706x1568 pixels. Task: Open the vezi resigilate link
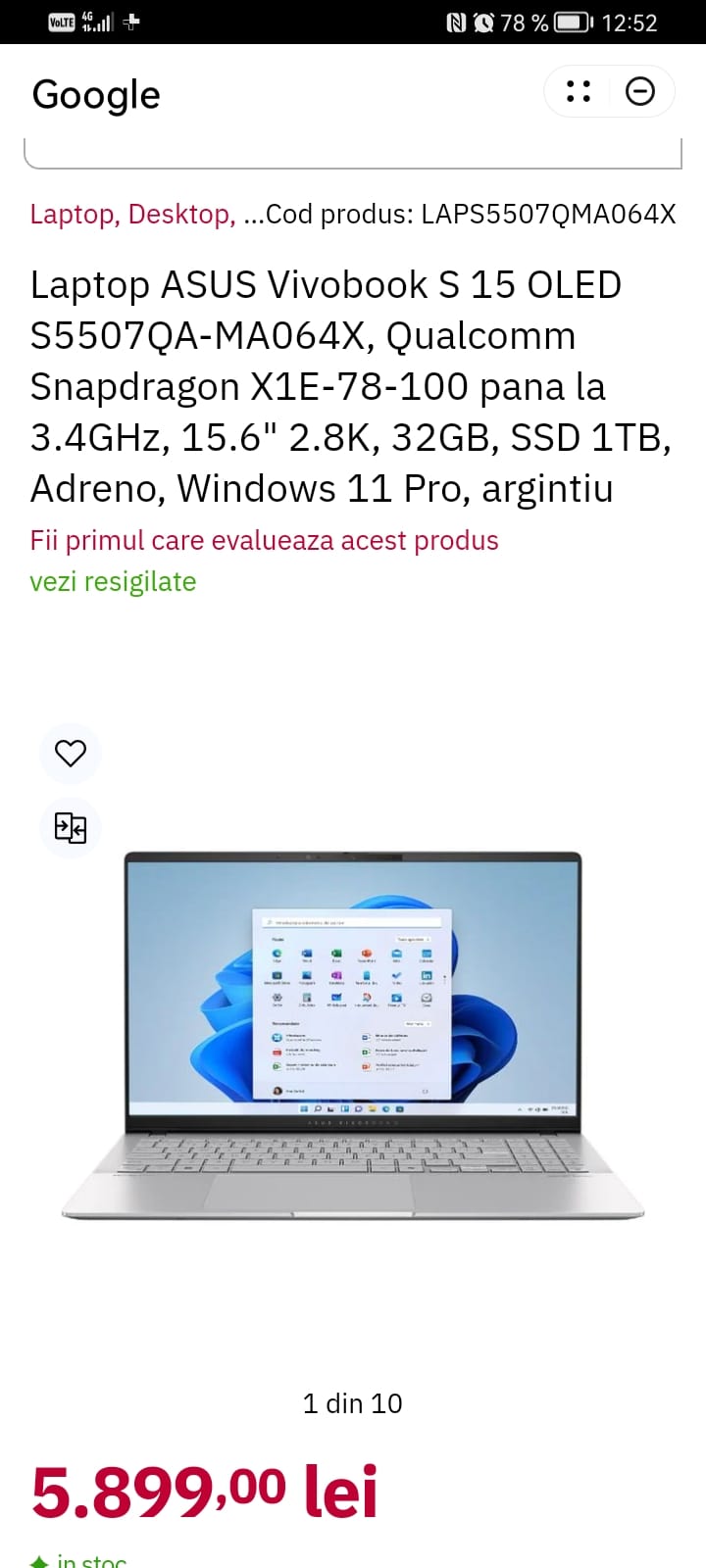click(113, 581)
